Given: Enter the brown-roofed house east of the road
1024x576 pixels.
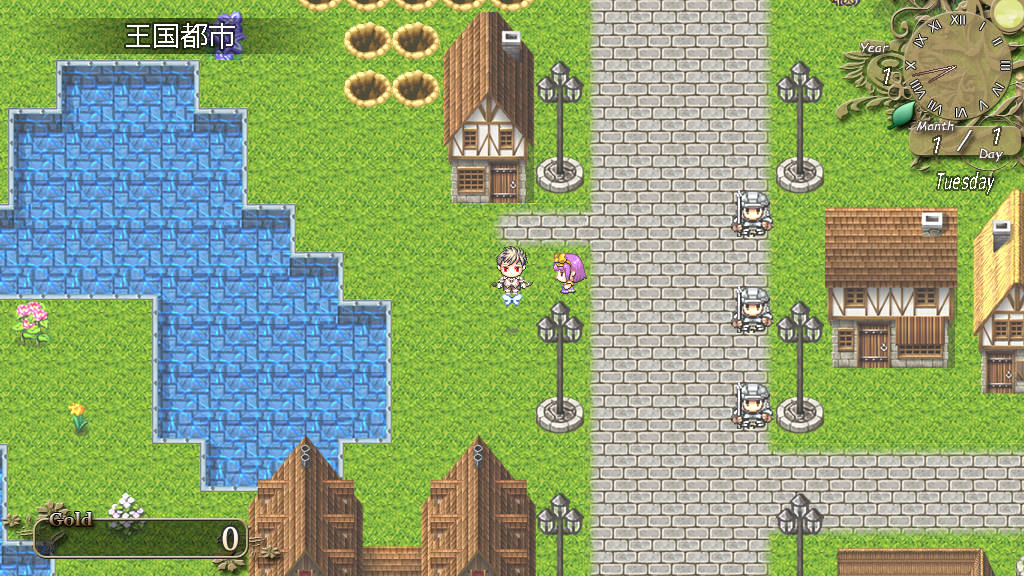Looking at the screenshot, I should [x=873, y=345].
